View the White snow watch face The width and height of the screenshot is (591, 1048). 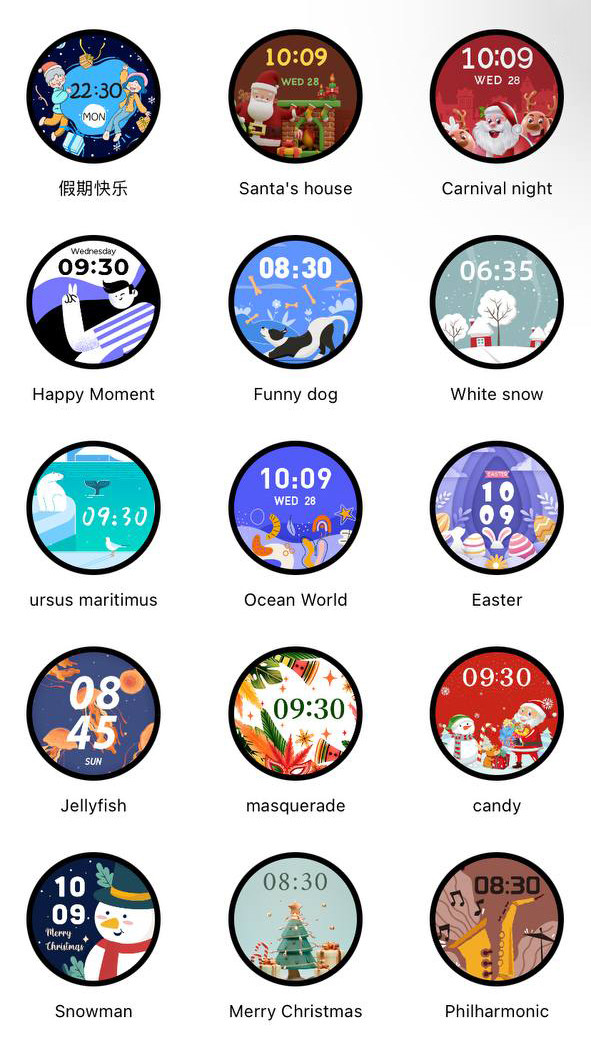[x=497, y=302]
